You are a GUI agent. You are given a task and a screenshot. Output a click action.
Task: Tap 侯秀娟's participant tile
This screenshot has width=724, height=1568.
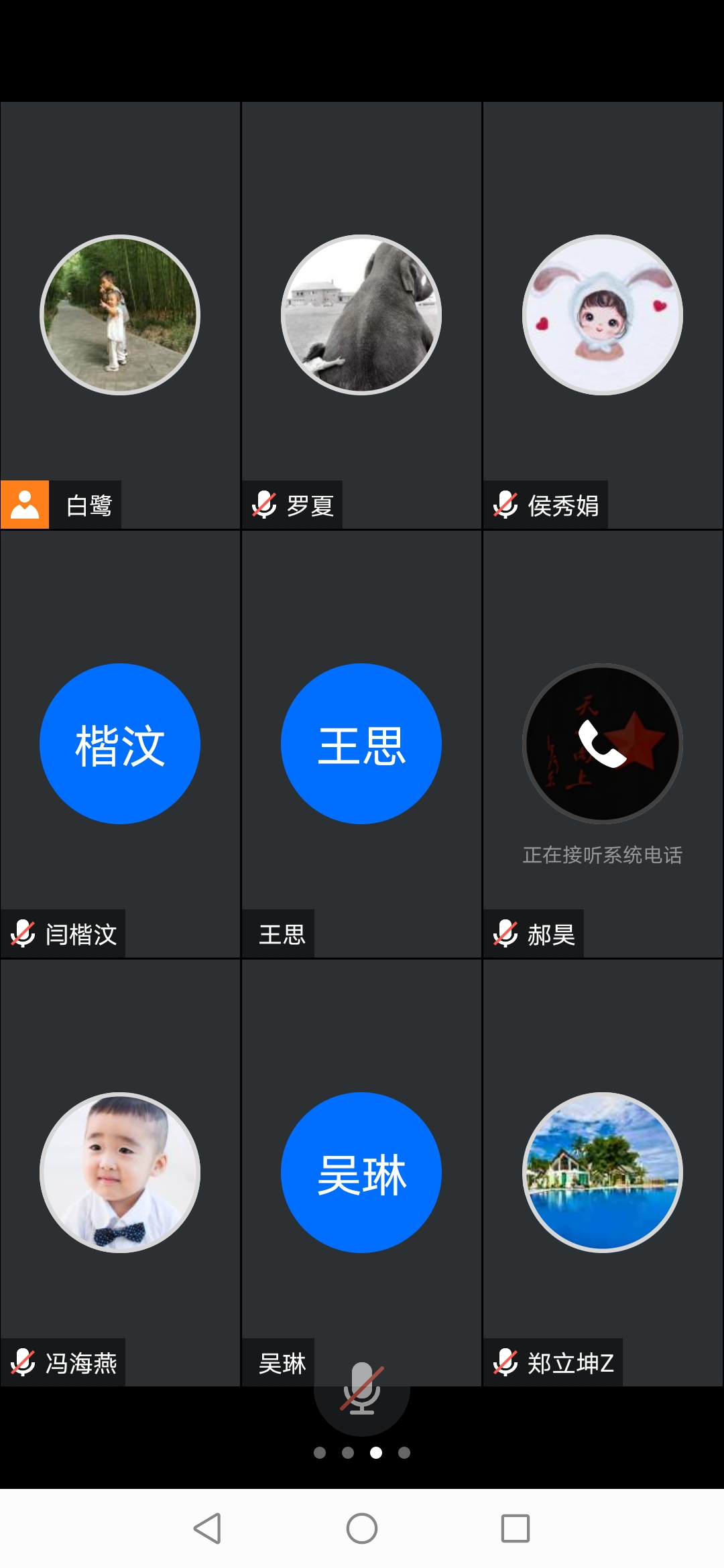(603, 315)
